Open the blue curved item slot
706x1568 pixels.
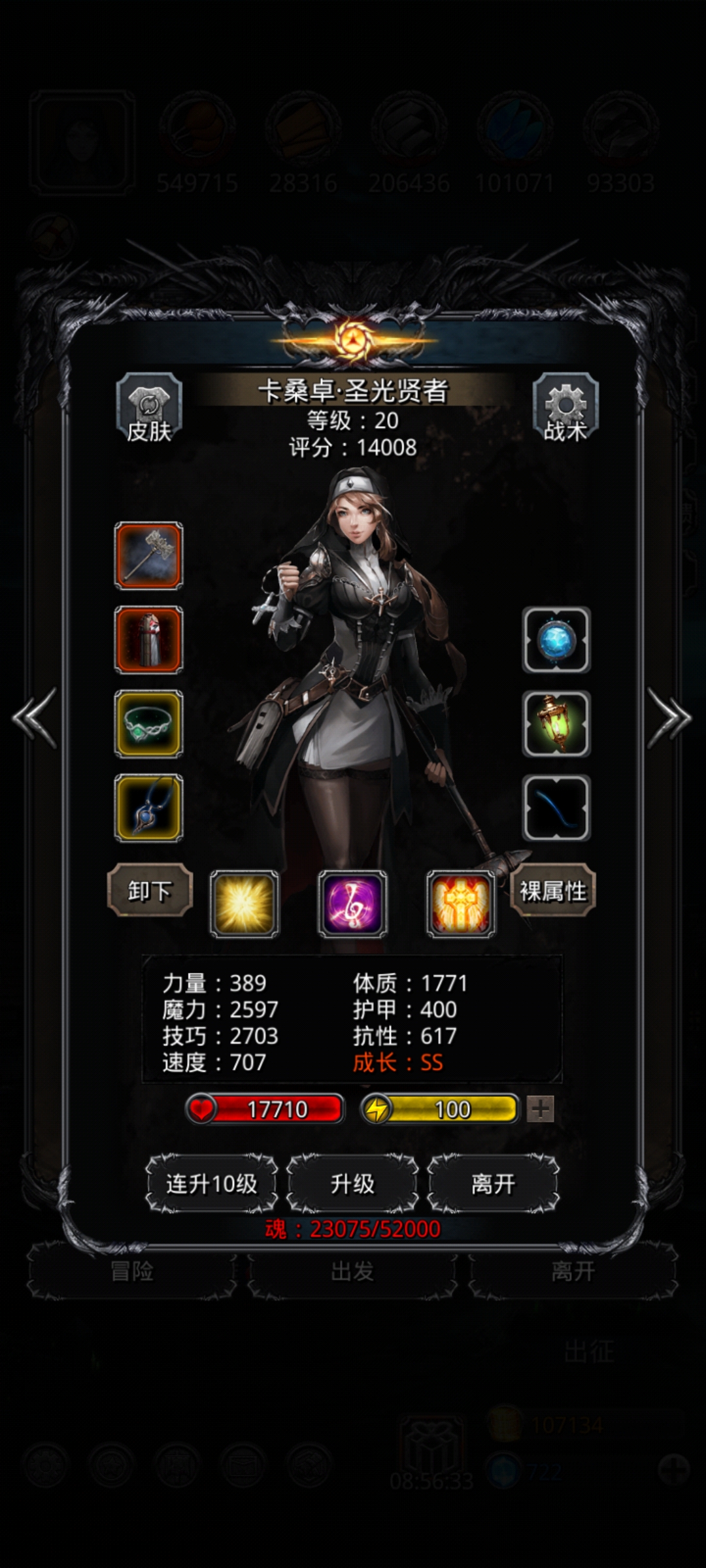[x=556, y=808]
